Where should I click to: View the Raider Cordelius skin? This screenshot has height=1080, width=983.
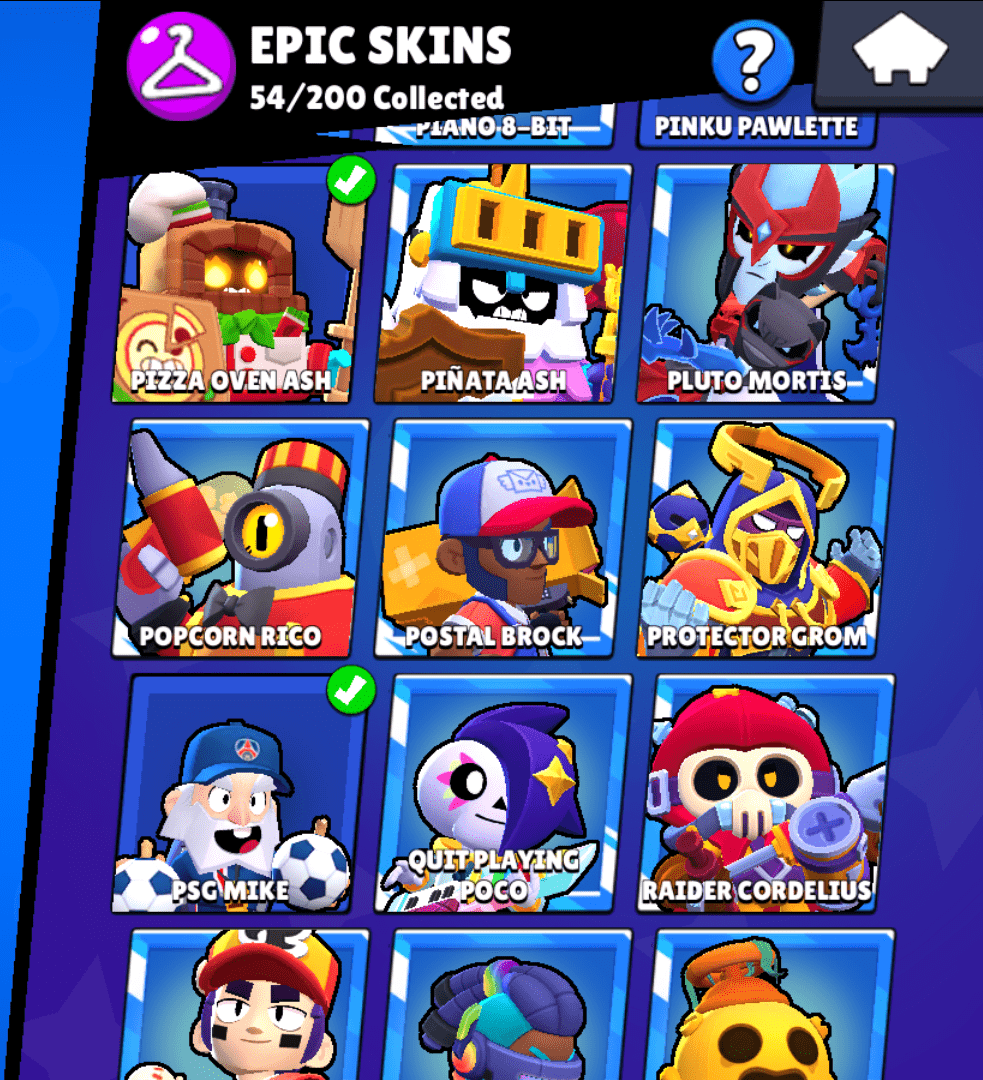[766, 795]
